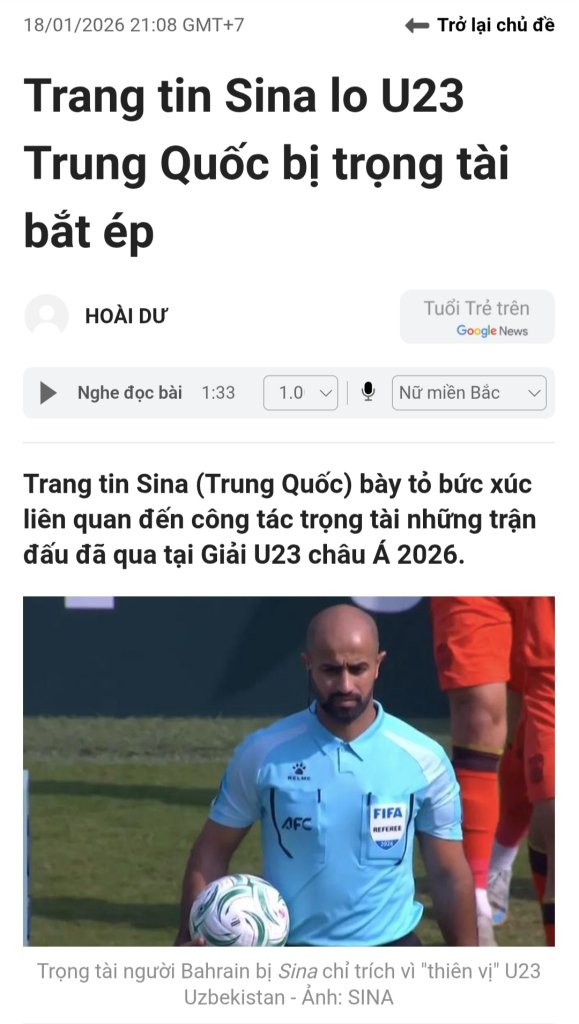579x1024 pixels.
Task: Open the referee article photo
Action: click(289, 771)
